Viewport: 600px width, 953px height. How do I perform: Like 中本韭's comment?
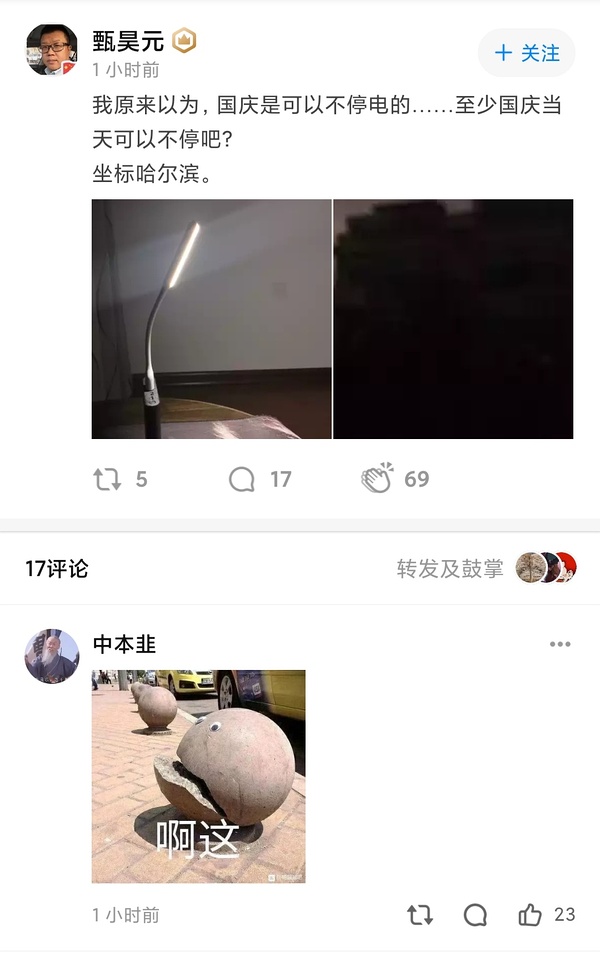(x=530, y=914)
